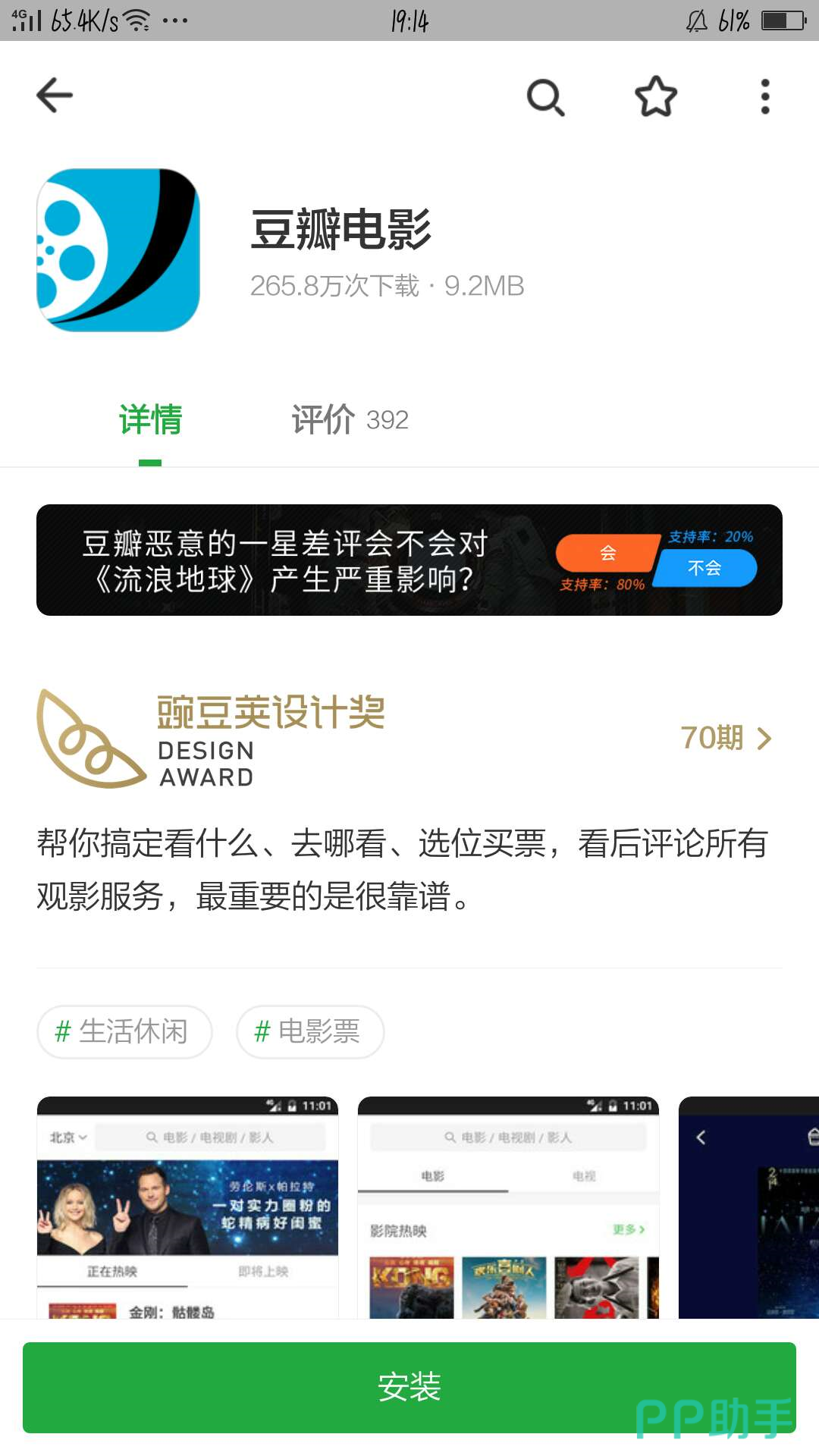Select the 电影票 tag link
Screen dimensions: 819x1456
coord(309,1031)
